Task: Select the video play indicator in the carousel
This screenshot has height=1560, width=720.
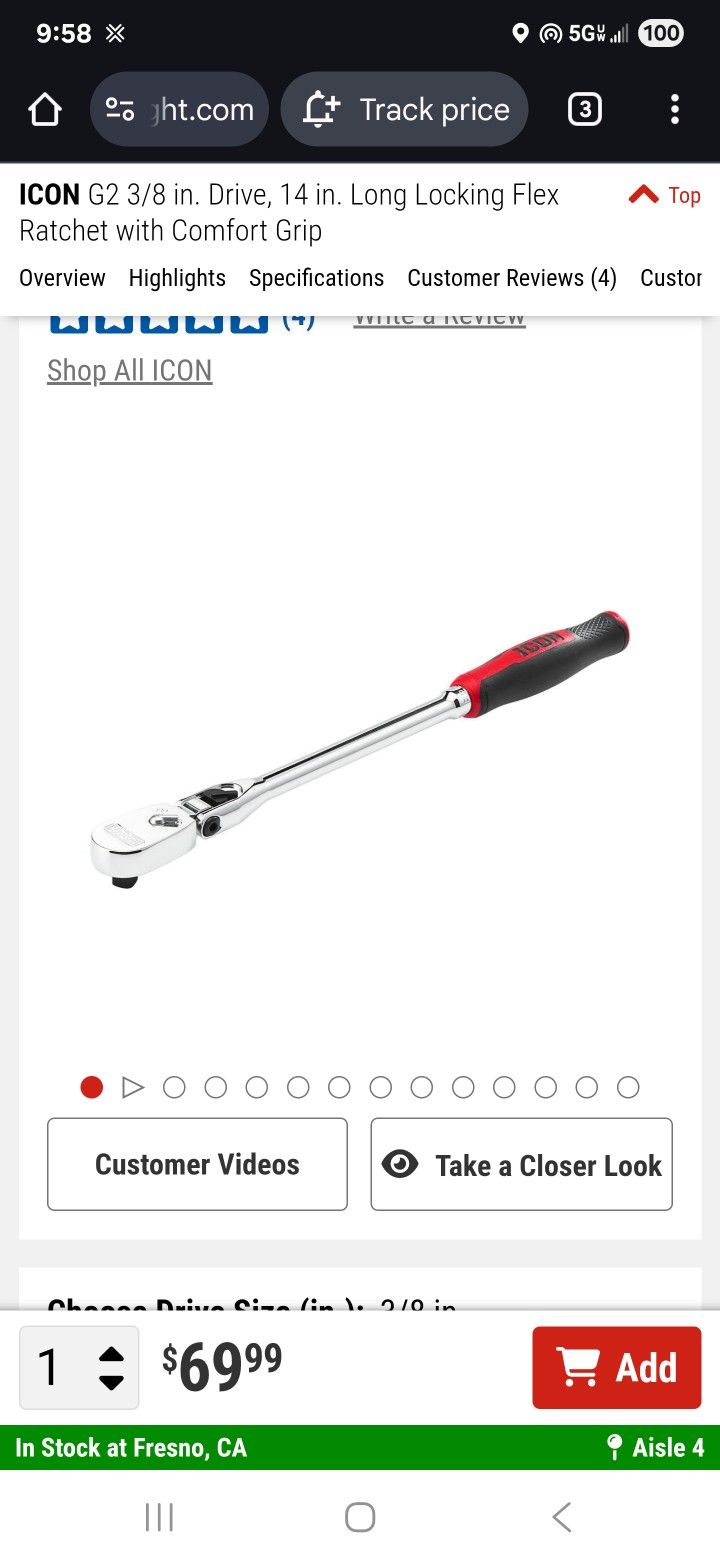Action: [133, 1087]
